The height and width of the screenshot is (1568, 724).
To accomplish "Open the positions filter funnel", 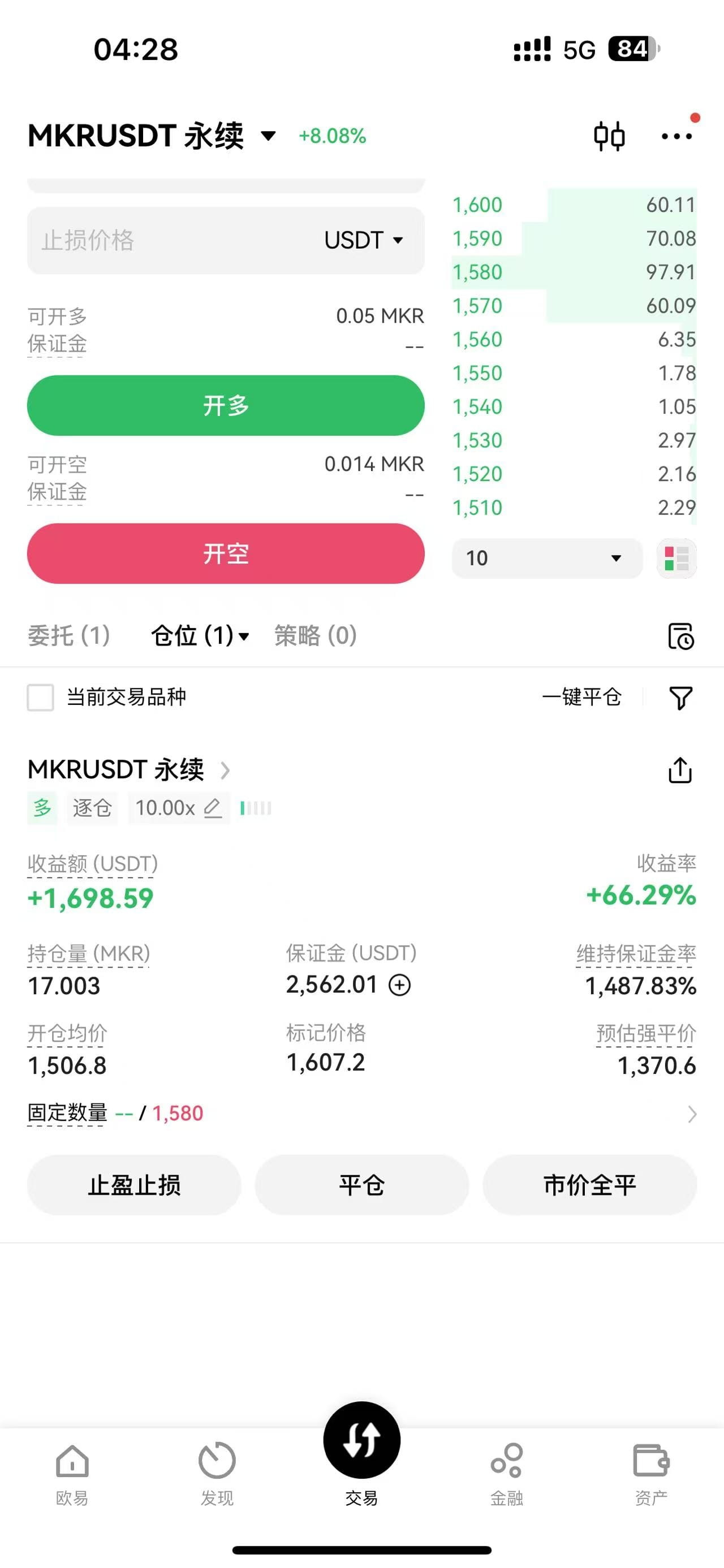I will point(681,698).
